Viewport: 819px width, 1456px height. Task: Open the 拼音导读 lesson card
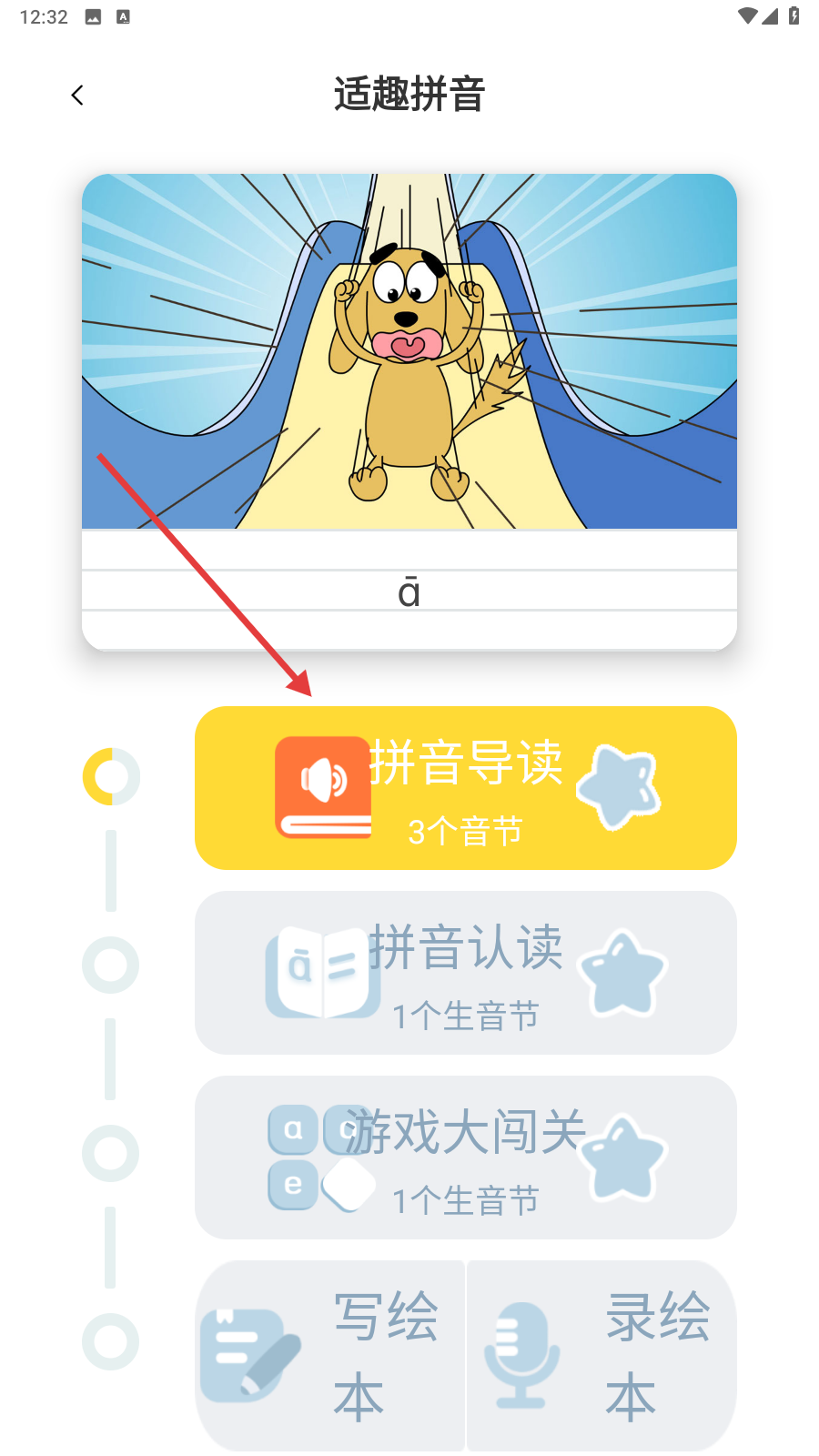[x=465, y=788]
